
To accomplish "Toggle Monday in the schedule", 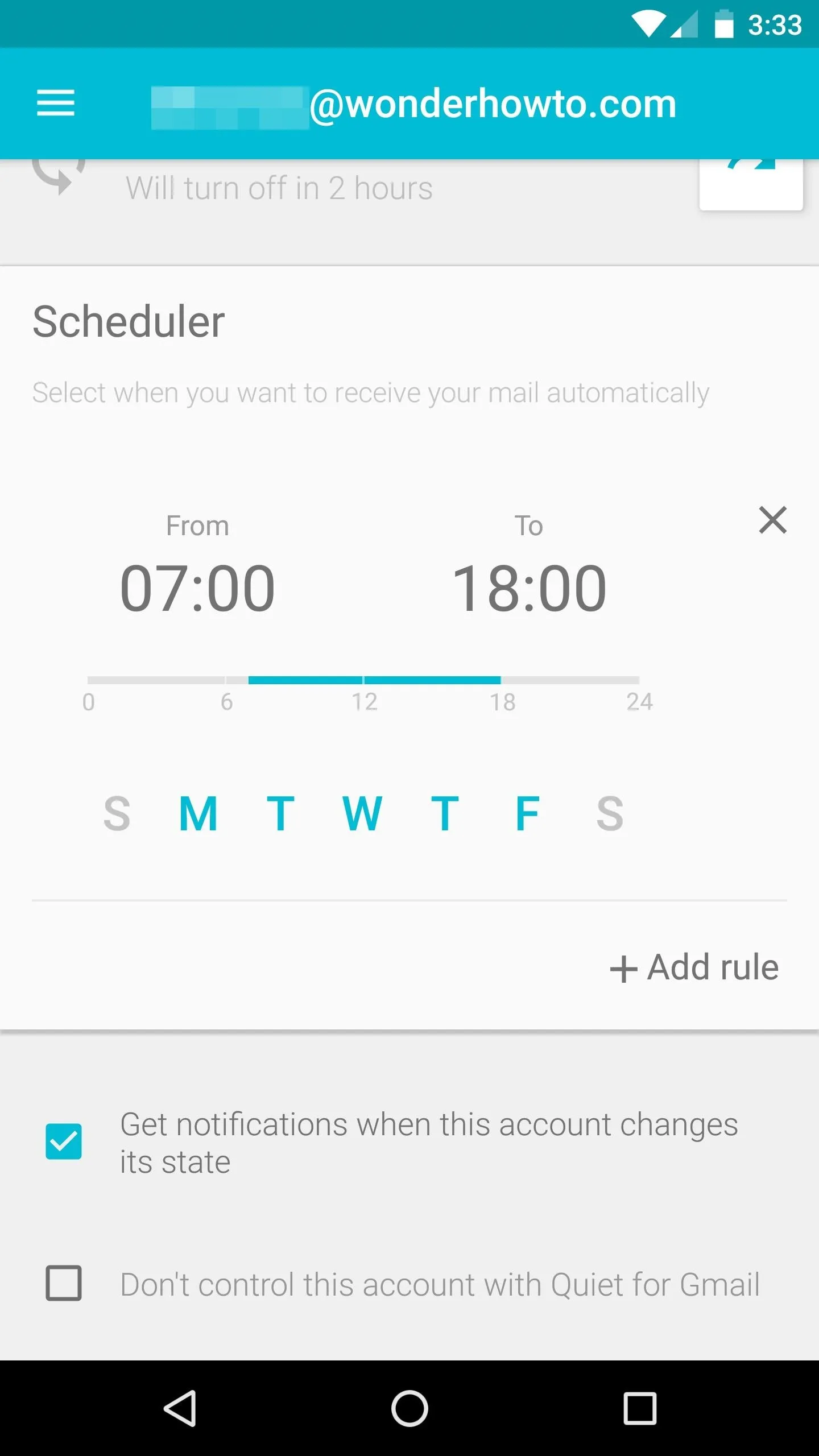I will pos(198,813).
